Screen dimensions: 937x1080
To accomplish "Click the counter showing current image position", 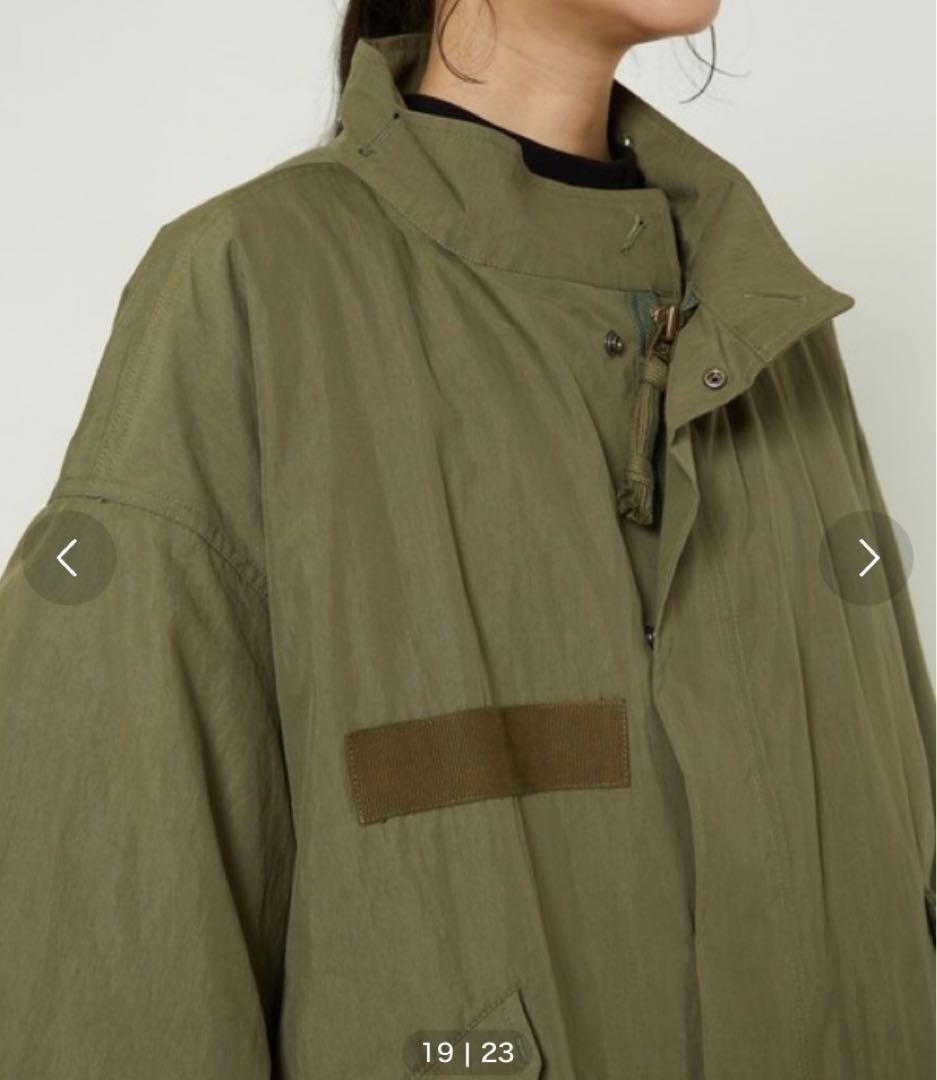I will point(466,1052).
